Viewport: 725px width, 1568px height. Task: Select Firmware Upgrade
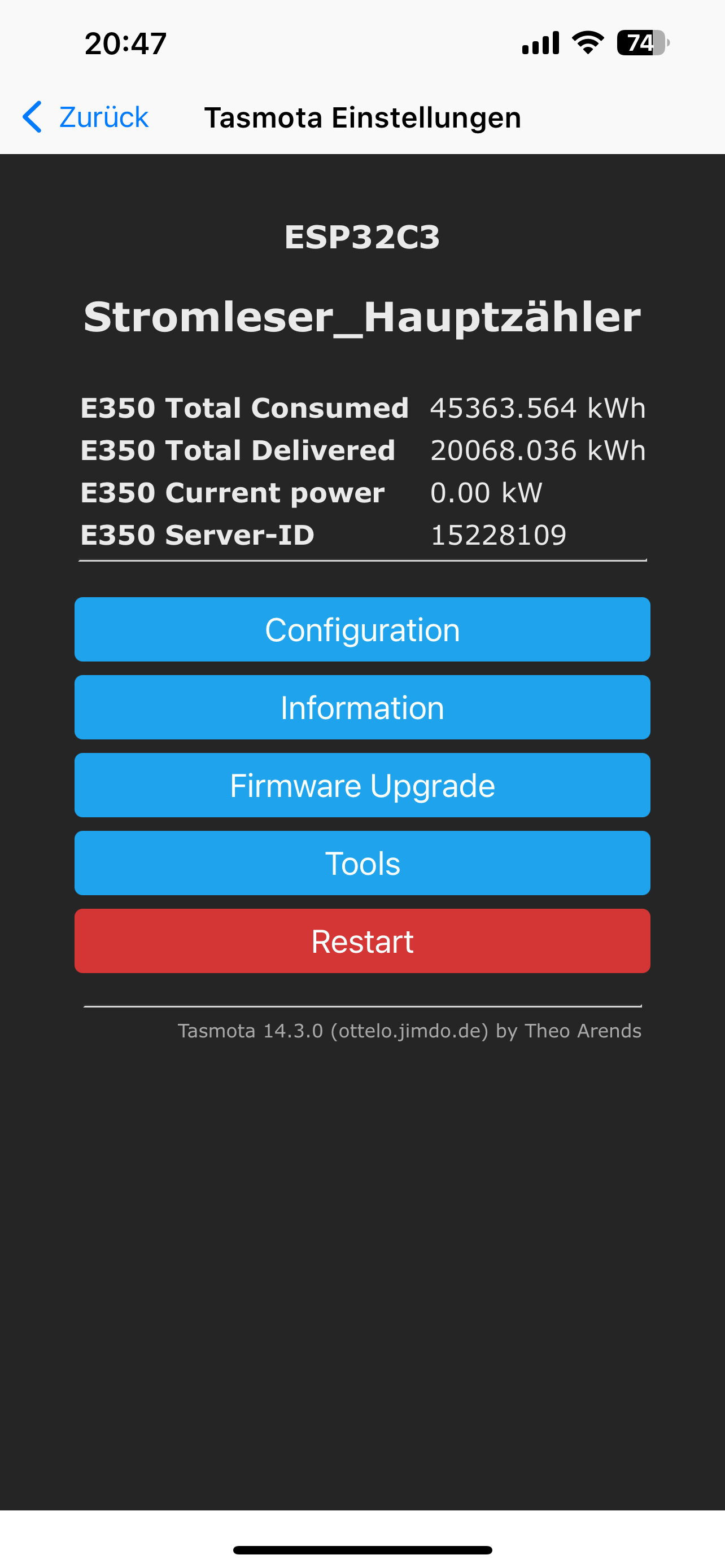coord(362,785)
